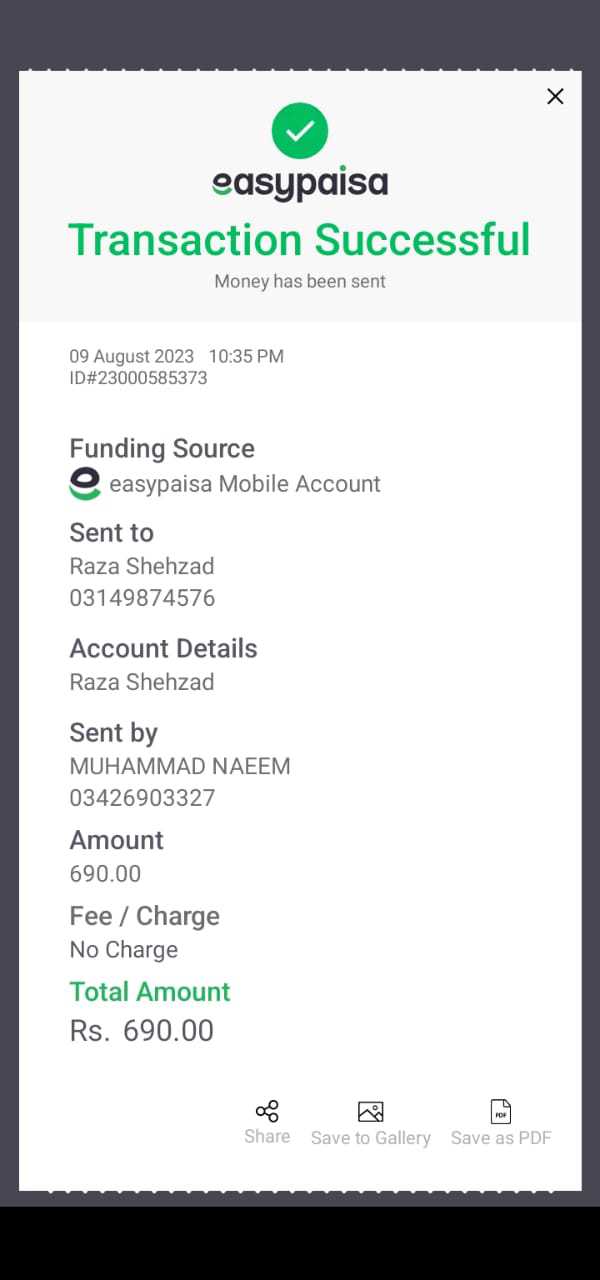Screen dimensions: 600x1280
Task: Save the receipt to Gallery
Action: (371, 1124)
